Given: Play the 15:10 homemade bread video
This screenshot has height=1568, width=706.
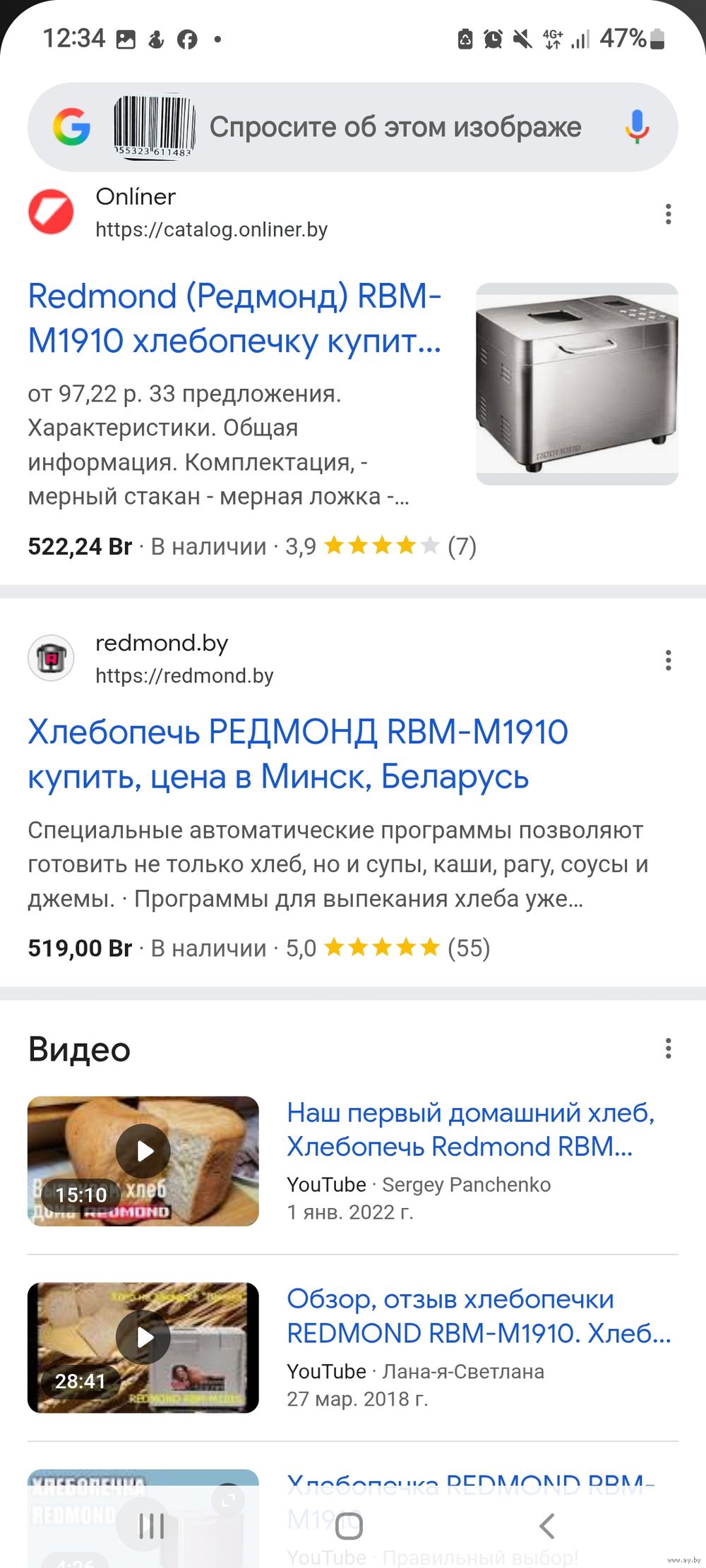Looking at the screenshot, I should (x=143, y=1161).
